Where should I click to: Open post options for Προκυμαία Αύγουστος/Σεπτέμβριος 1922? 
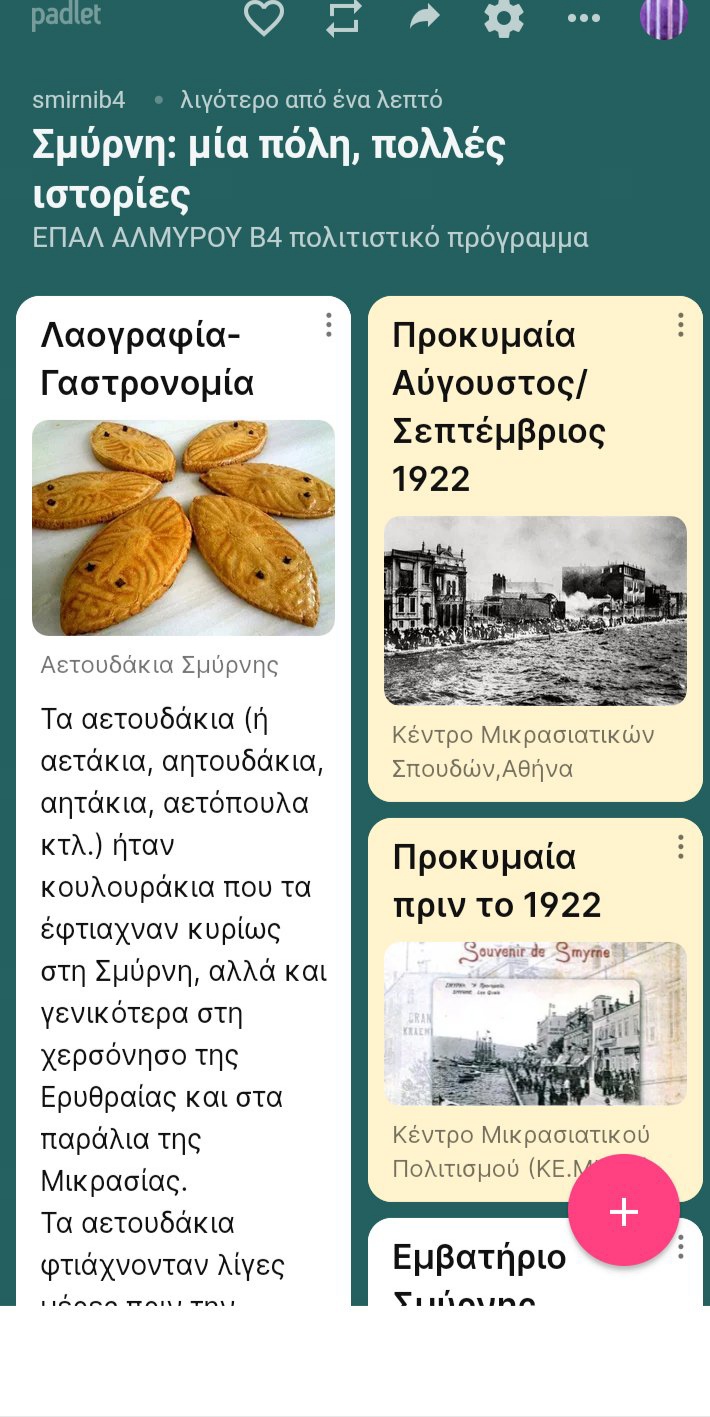680,325
